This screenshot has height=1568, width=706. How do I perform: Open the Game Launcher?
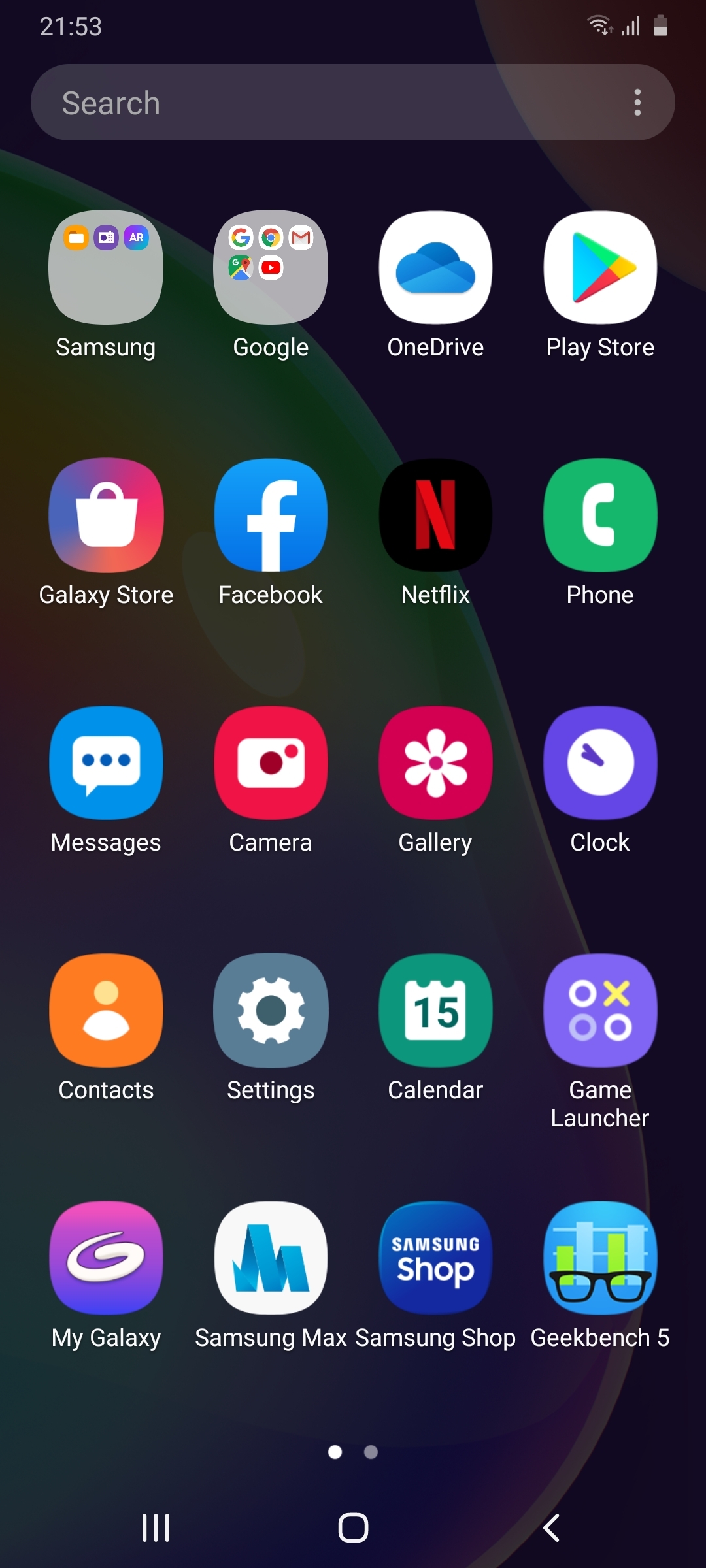pyautogui.click(x=600, y=1010)
